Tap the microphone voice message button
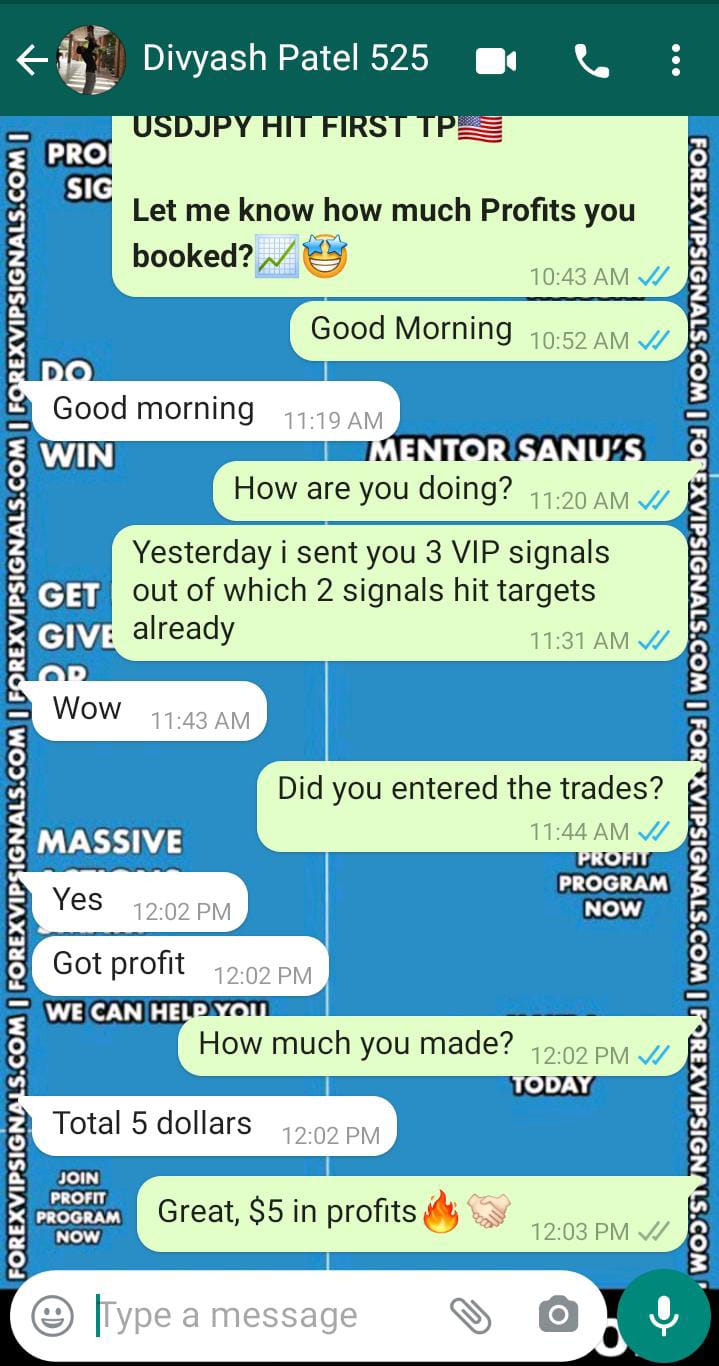The image size is (719, 1366). (x=664, y=1315)
